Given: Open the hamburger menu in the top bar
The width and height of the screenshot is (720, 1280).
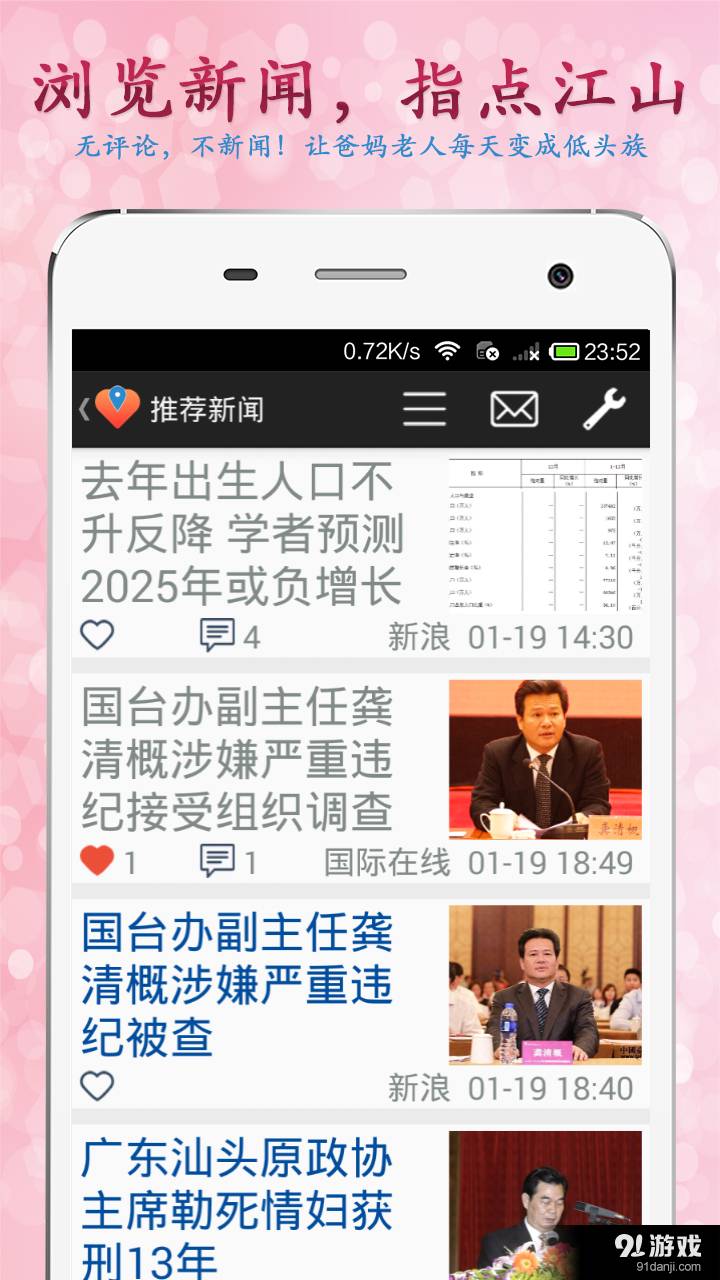Looking at the screenshot, I should 424,408.
